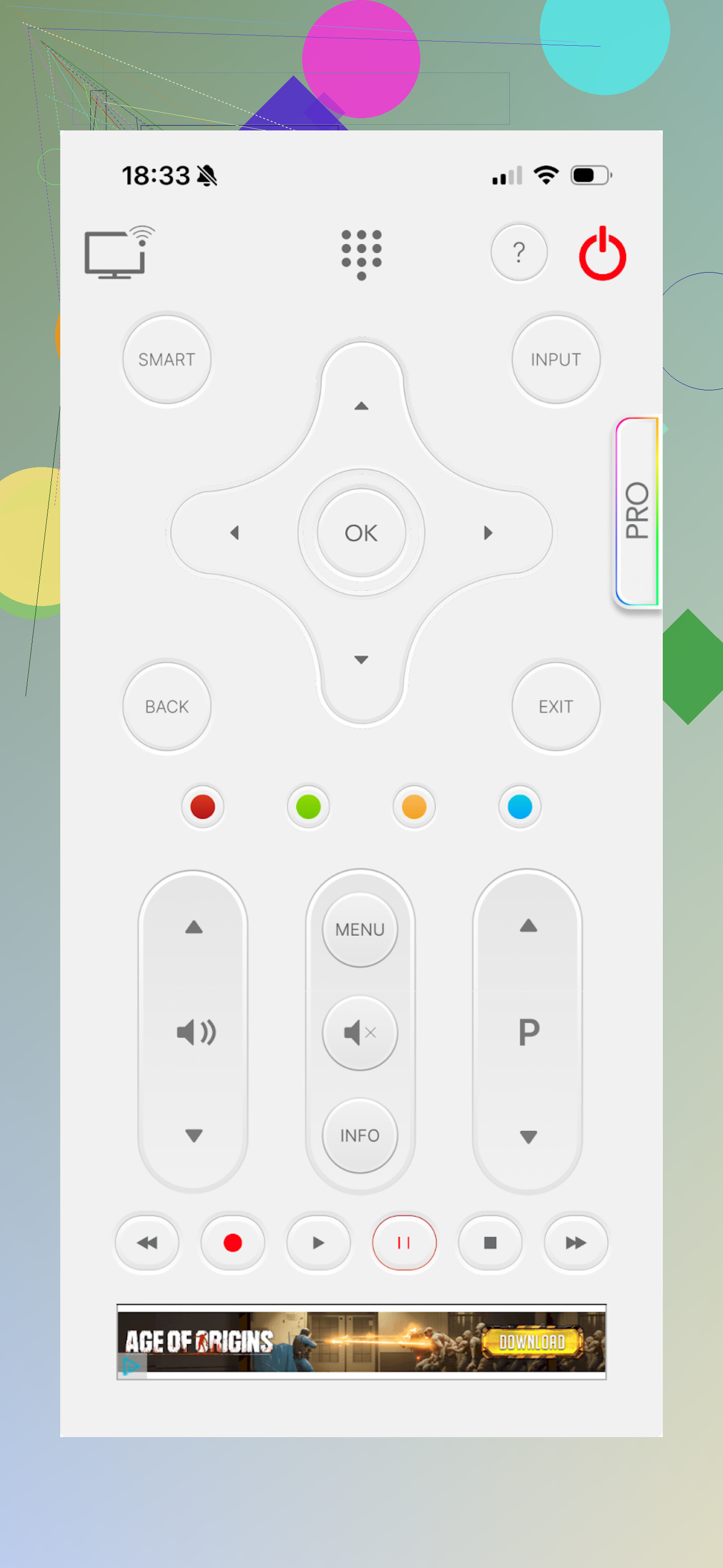Navigate up on the D-pad
The image size is (723, 1568).
(x=361, y=405)
